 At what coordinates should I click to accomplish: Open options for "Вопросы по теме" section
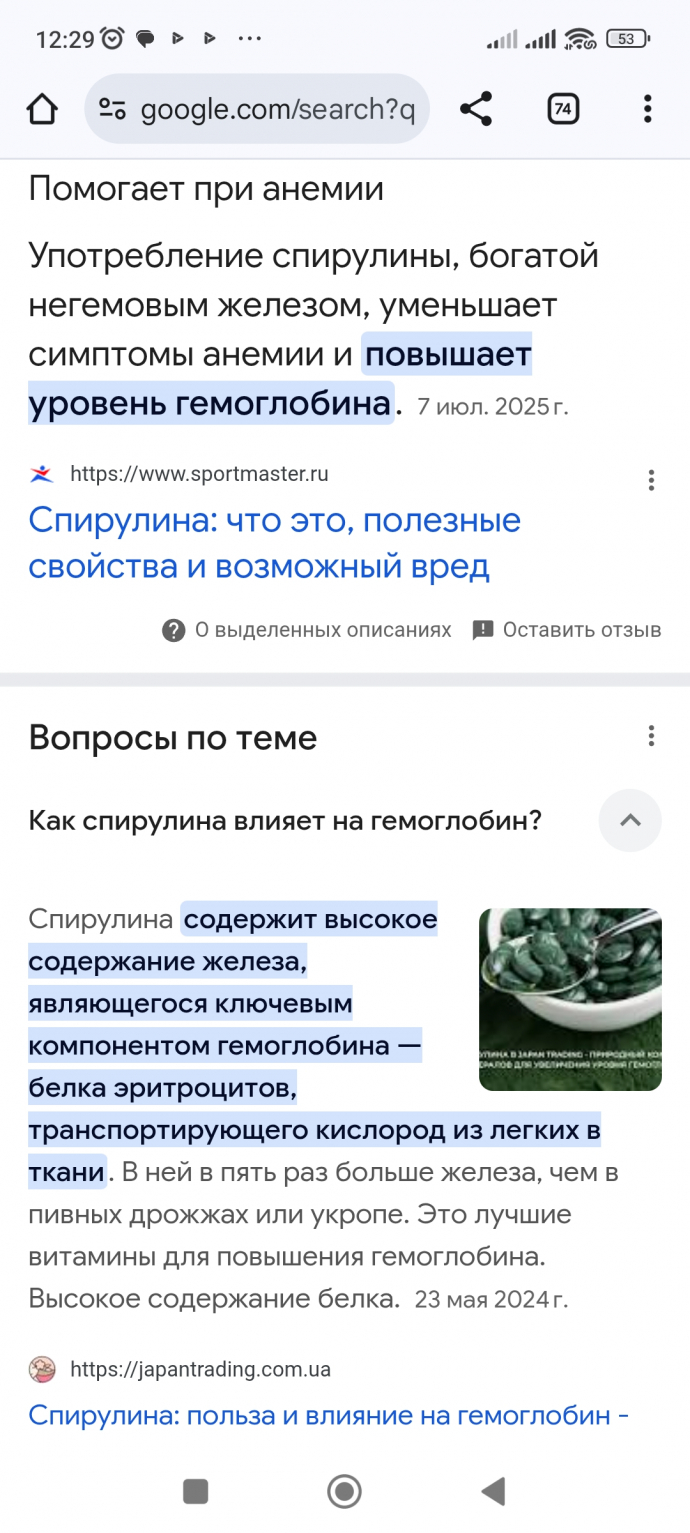651,738
